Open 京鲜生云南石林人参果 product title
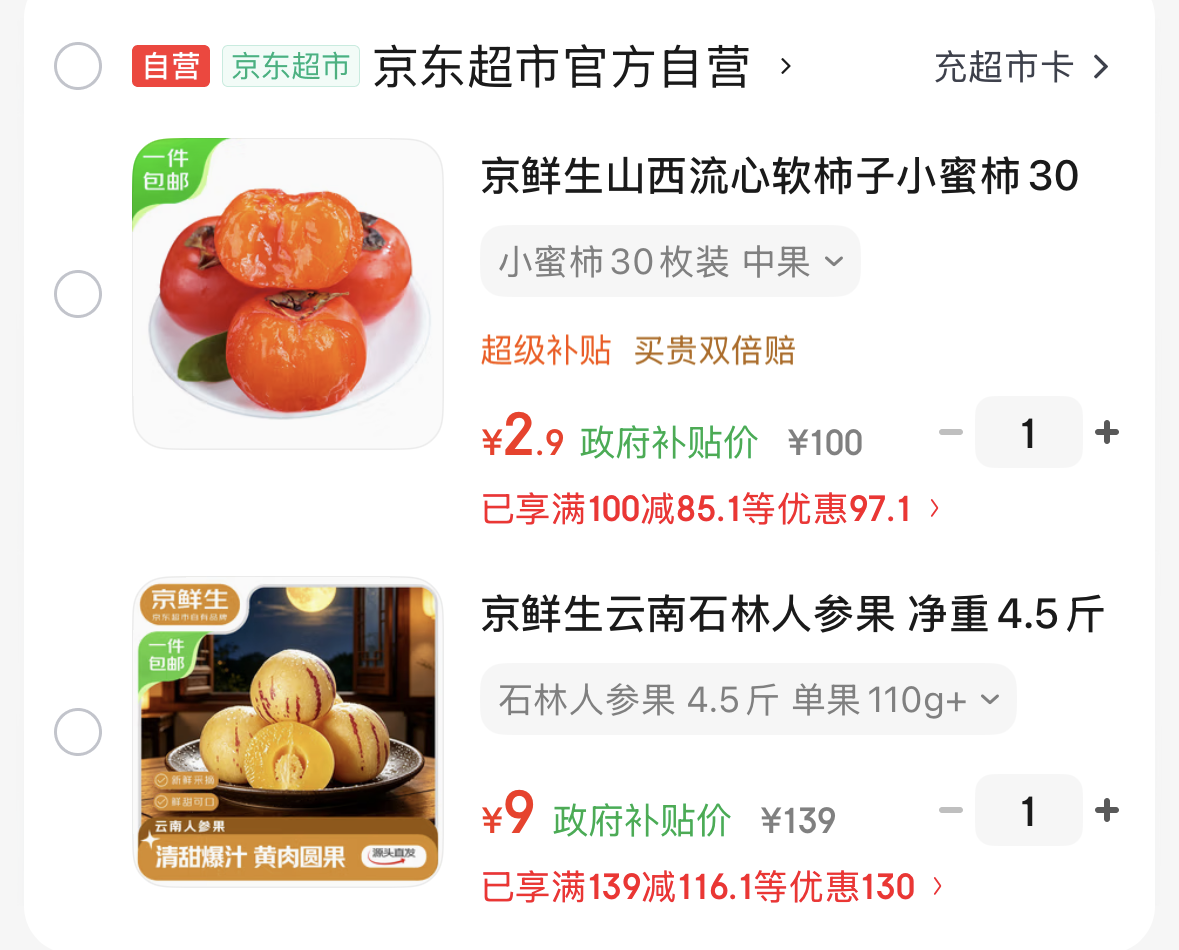 [x=793, y=614]
